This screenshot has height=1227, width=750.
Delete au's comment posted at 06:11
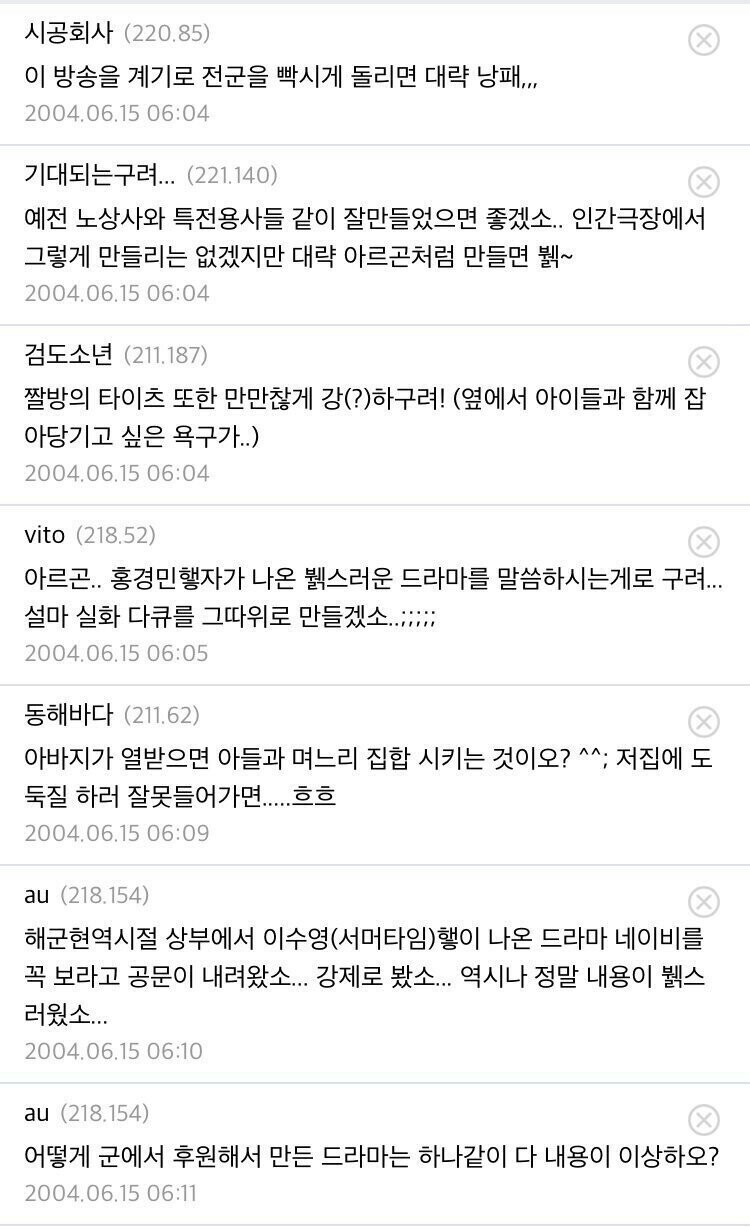point(704,1119)
